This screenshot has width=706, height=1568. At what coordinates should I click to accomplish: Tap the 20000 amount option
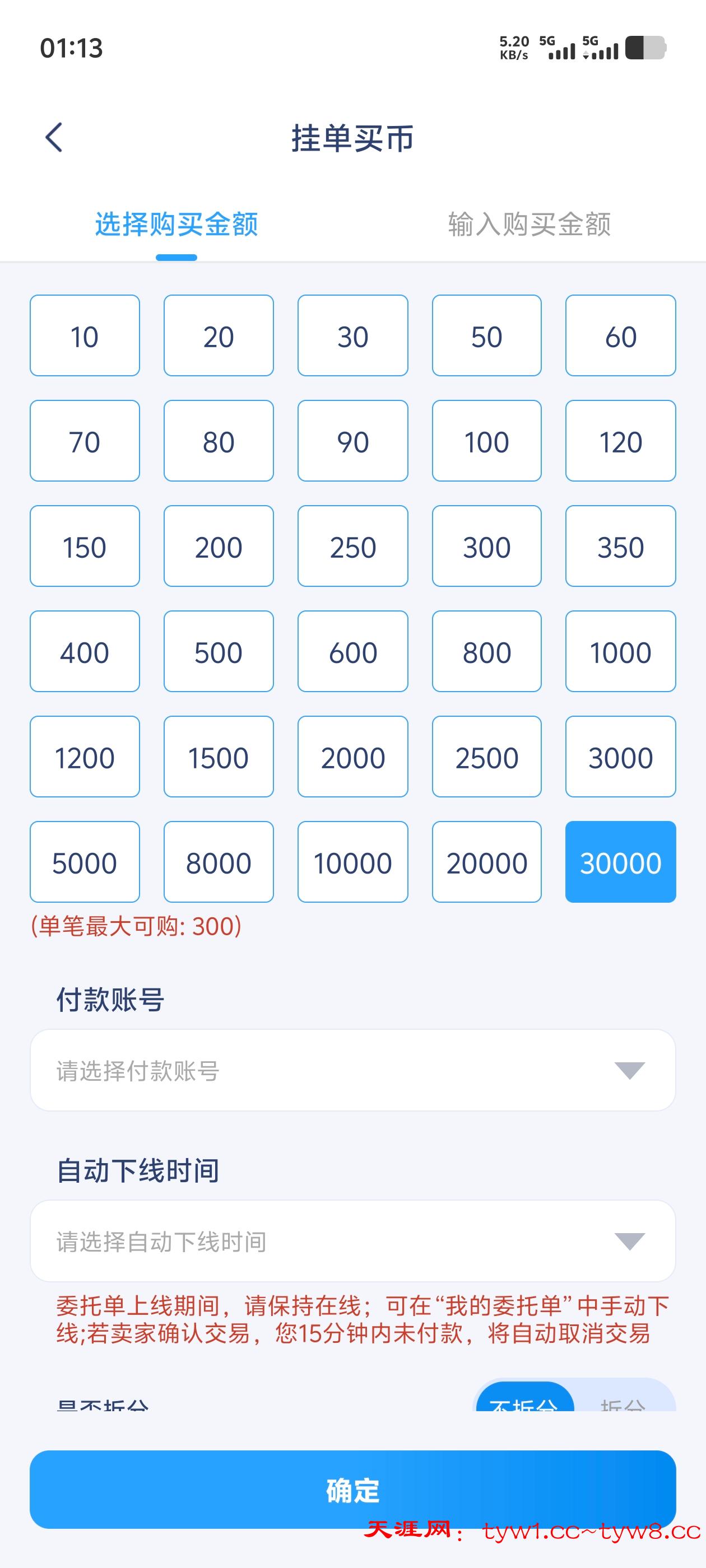(486, 862)
